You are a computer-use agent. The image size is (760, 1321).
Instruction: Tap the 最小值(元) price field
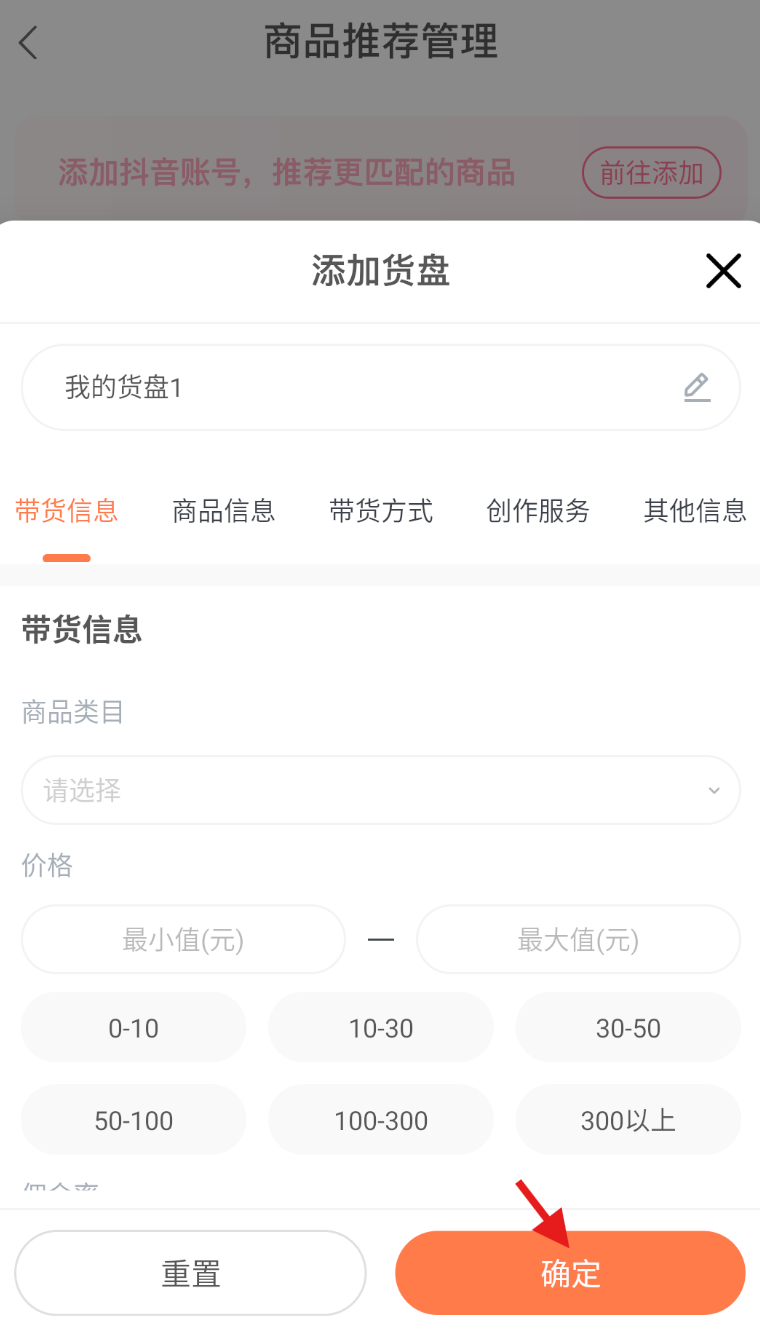(183, 940)
